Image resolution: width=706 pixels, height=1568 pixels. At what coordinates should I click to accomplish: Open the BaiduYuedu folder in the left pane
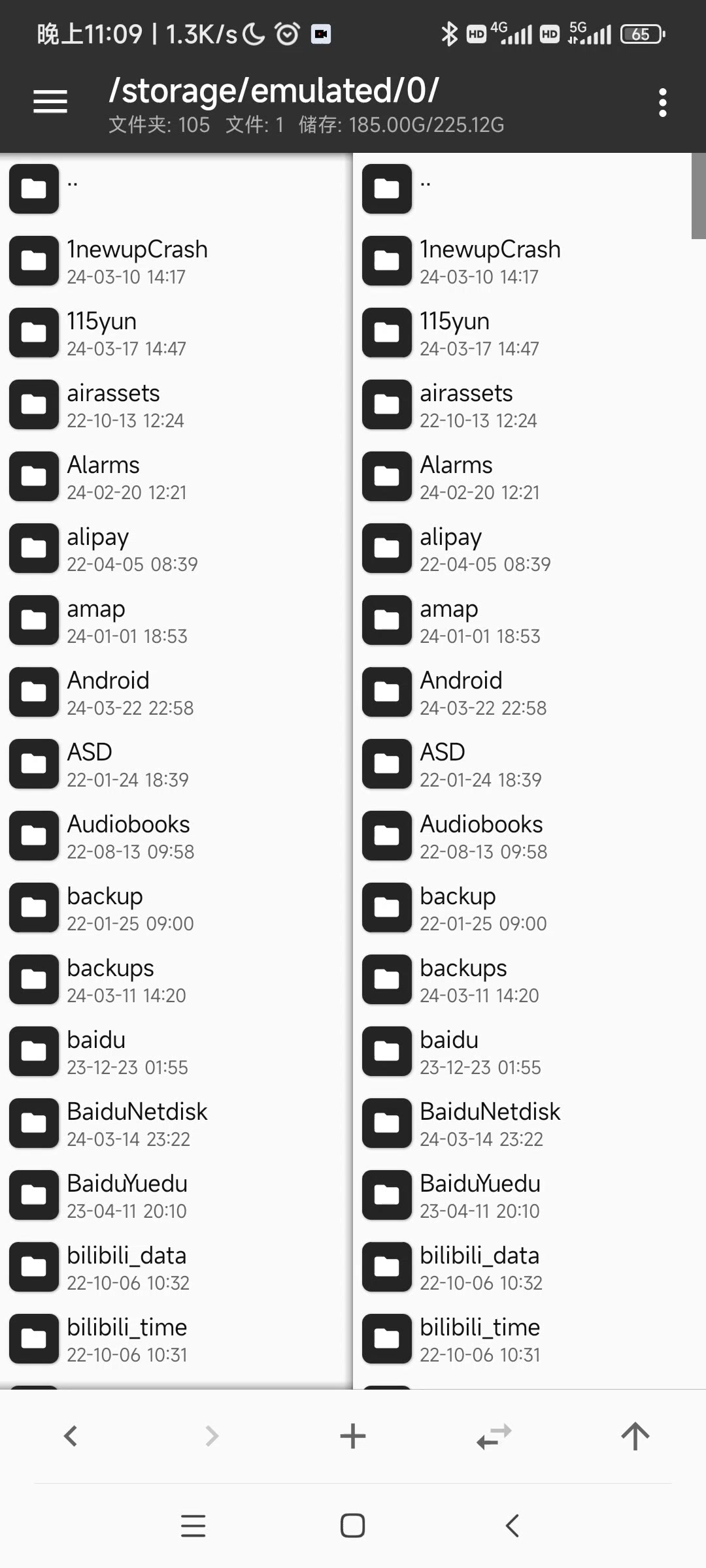click(176, 1196)
